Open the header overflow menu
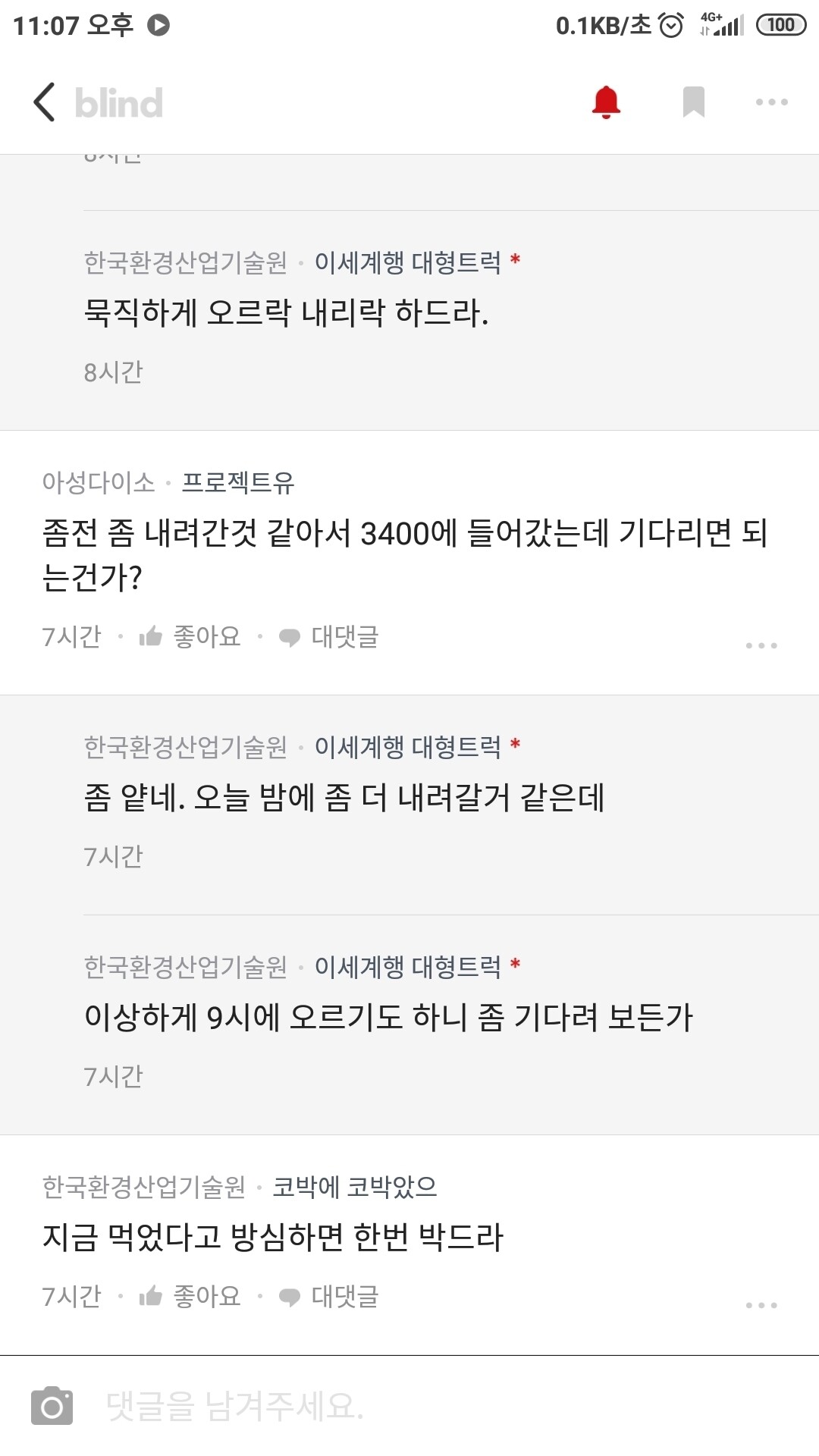Viewport: 819px width, 1456px height. coord(771,102)
